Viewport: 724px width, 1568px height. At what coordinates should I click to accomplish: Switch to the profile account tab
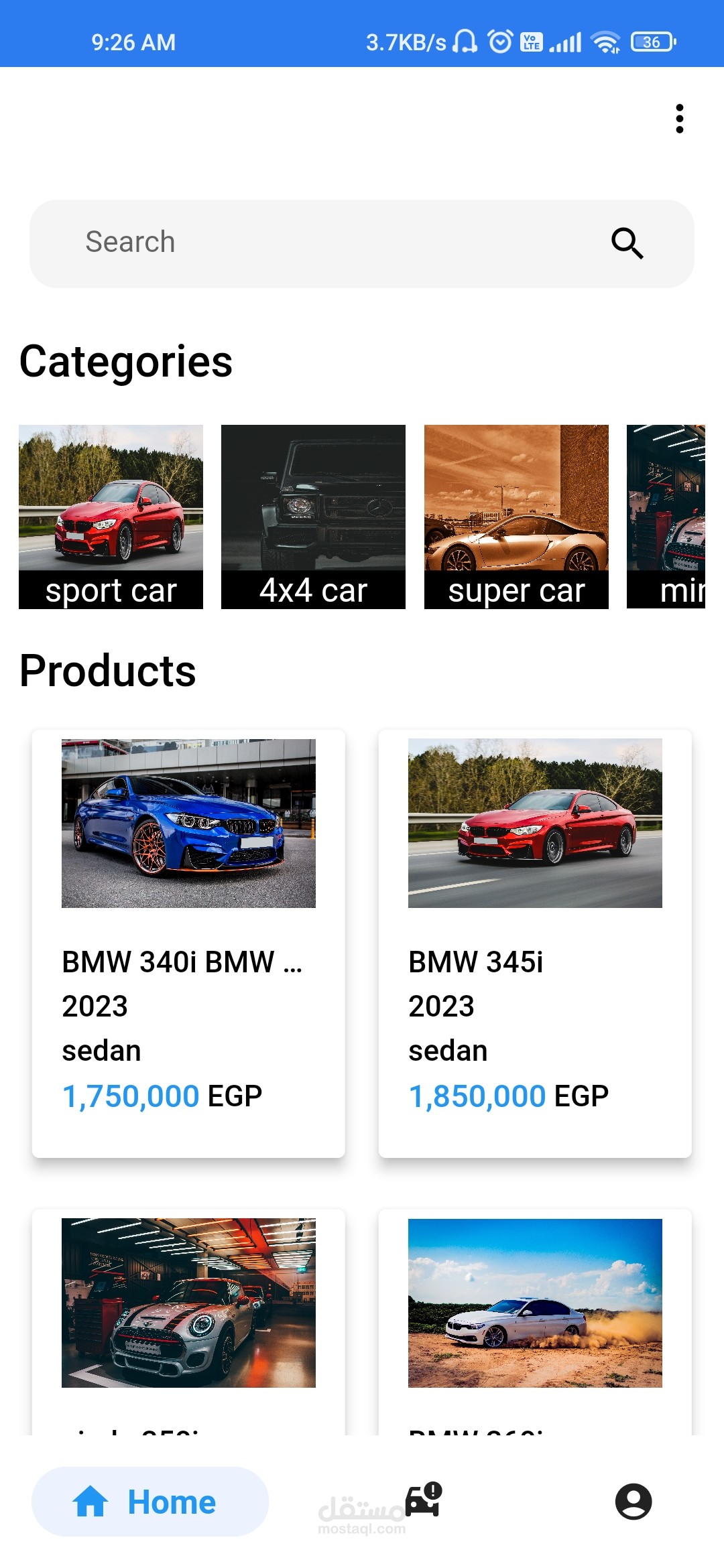coord(633,1501)
